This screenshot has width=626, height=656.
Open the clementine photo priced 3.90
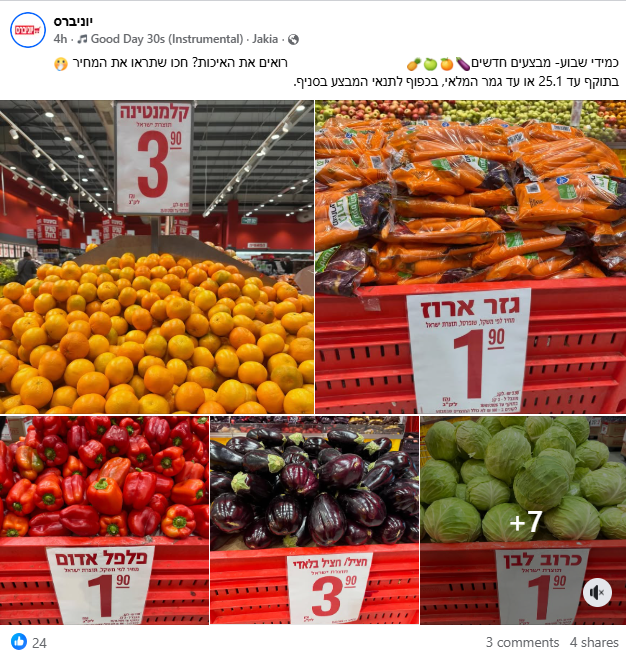point(156,257)
